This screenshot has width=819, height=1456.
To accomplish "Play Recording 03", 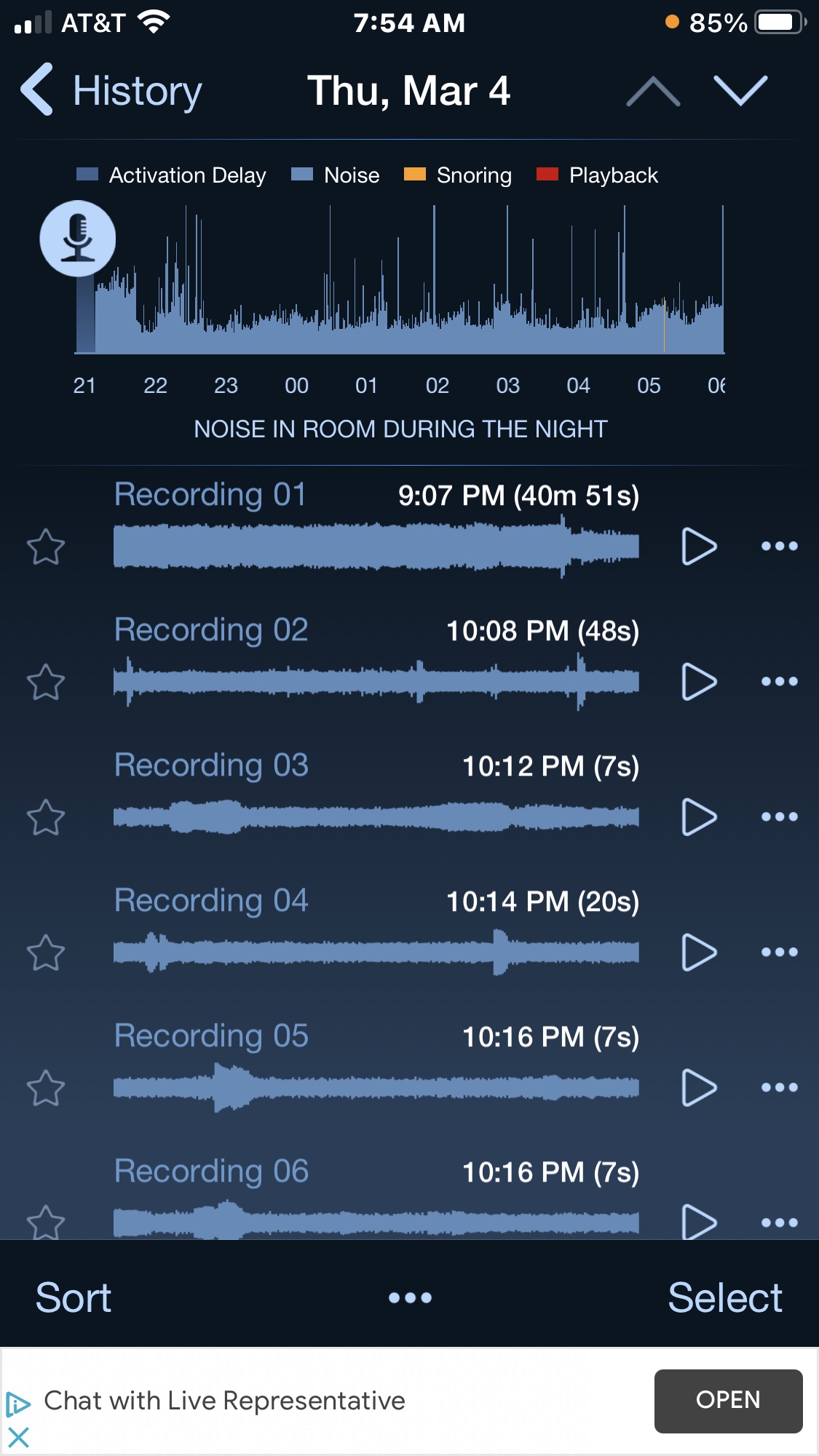I will 699,817.
